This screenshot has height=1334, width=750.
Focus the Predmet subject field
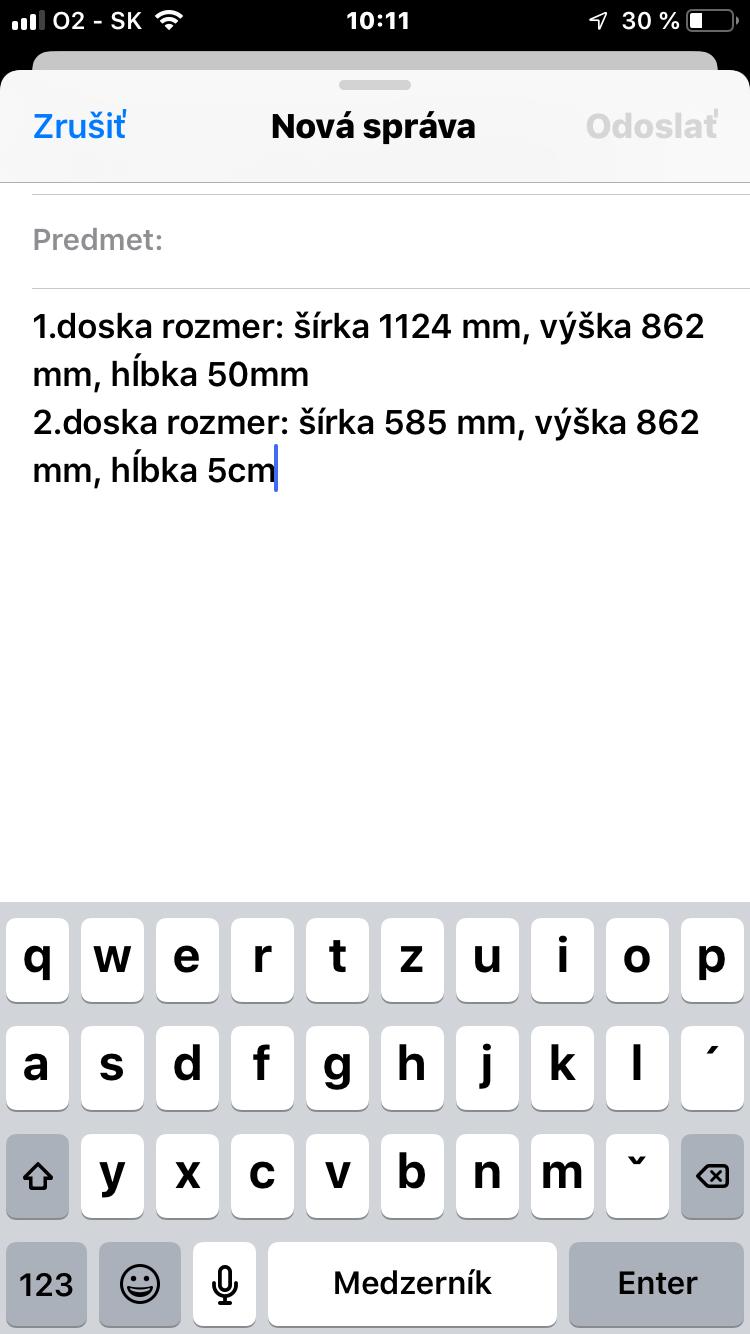400,240
